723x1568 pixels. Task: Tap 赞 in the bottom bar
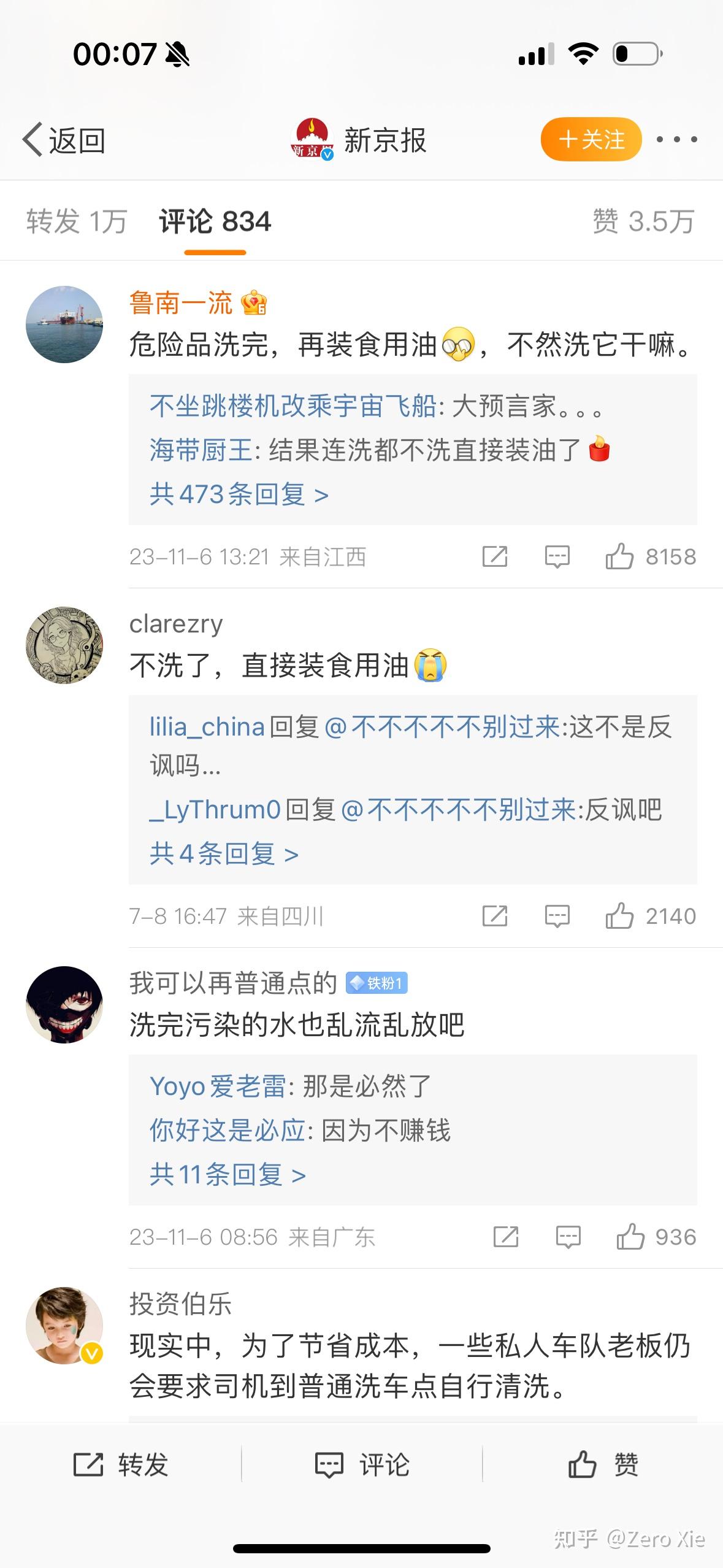[603, 1464]
